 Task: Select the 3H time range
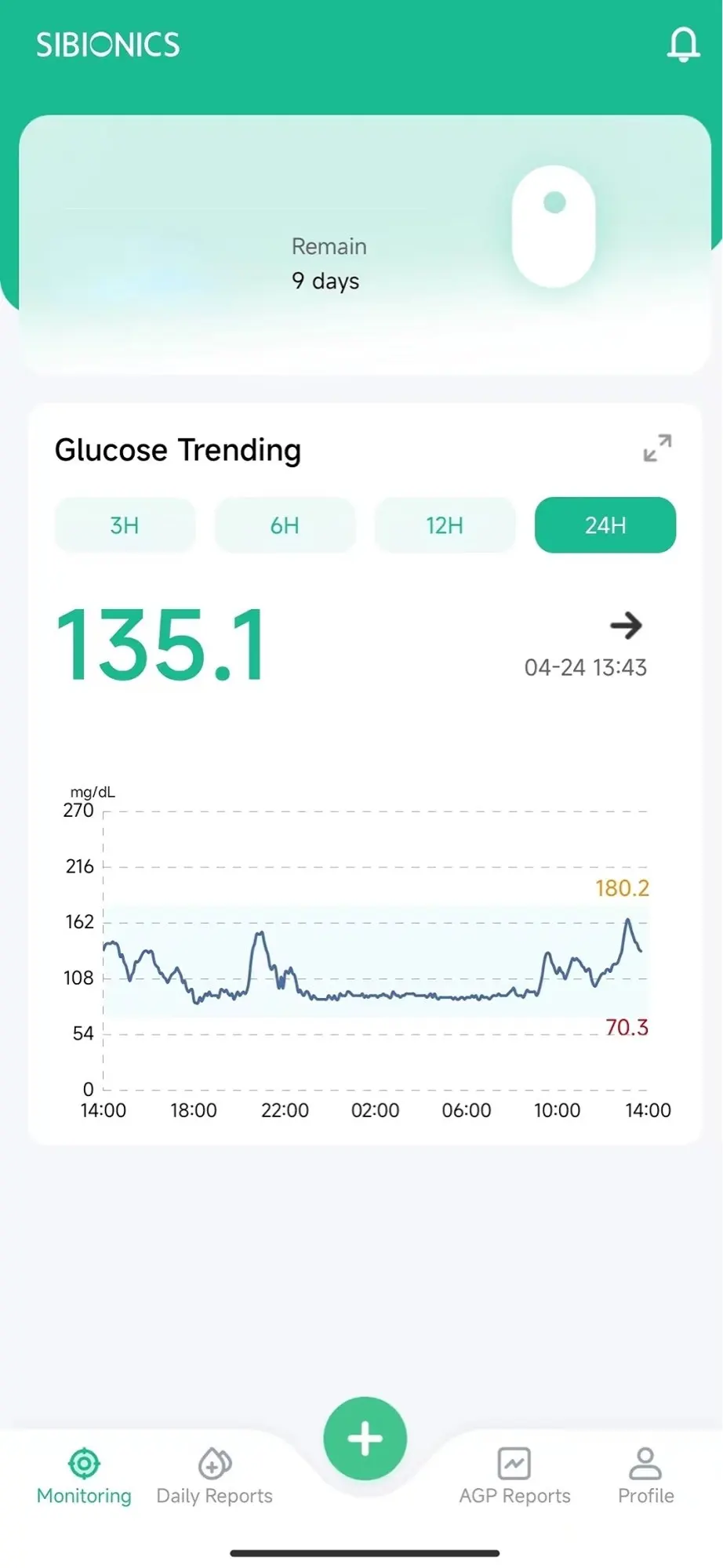(125, 525)
